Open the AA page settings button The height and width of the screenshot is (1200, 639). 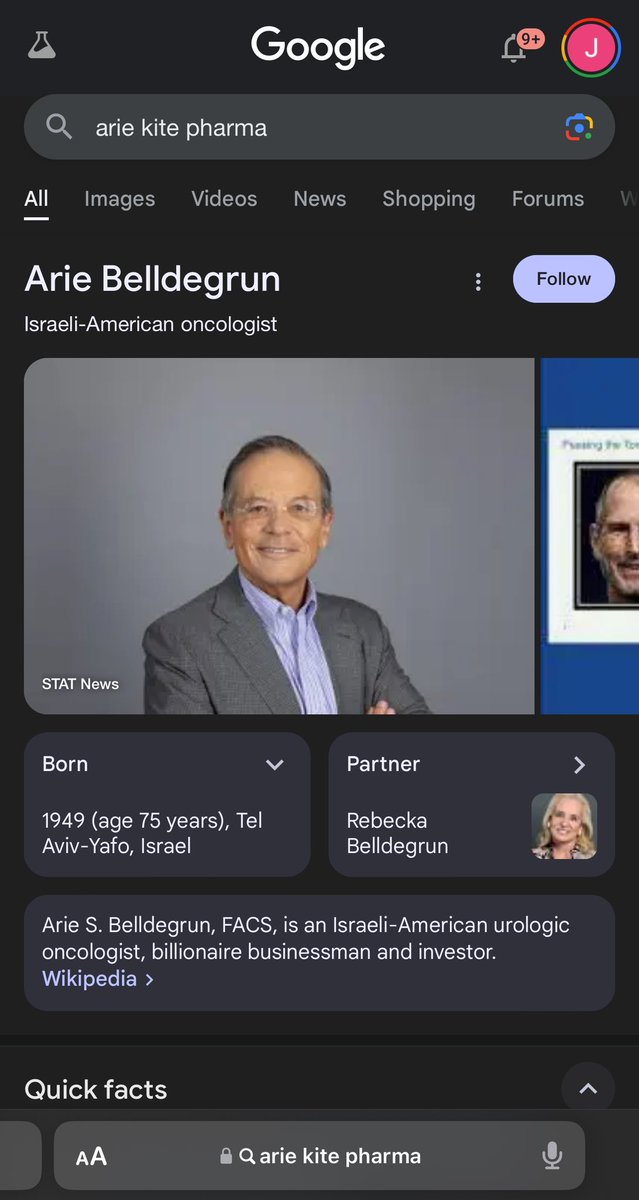tap(91, 1157)
